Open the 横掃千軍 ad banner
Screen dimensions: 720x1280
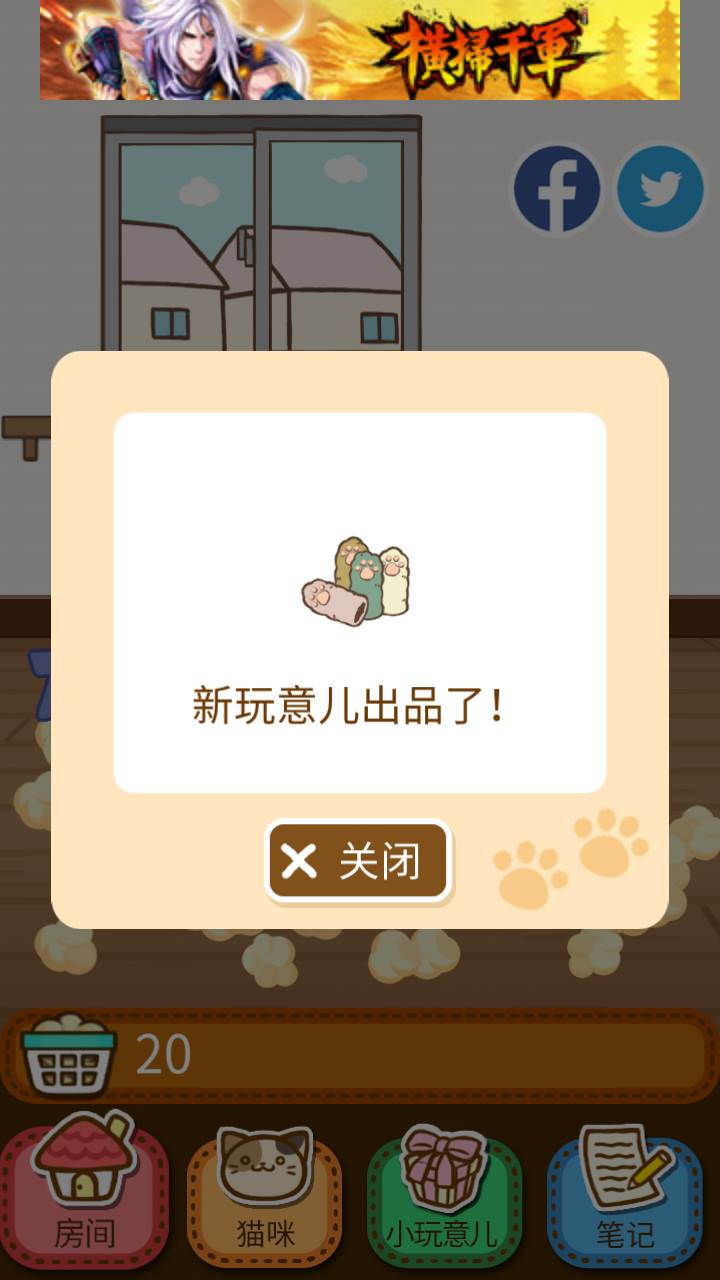point(360,50)
